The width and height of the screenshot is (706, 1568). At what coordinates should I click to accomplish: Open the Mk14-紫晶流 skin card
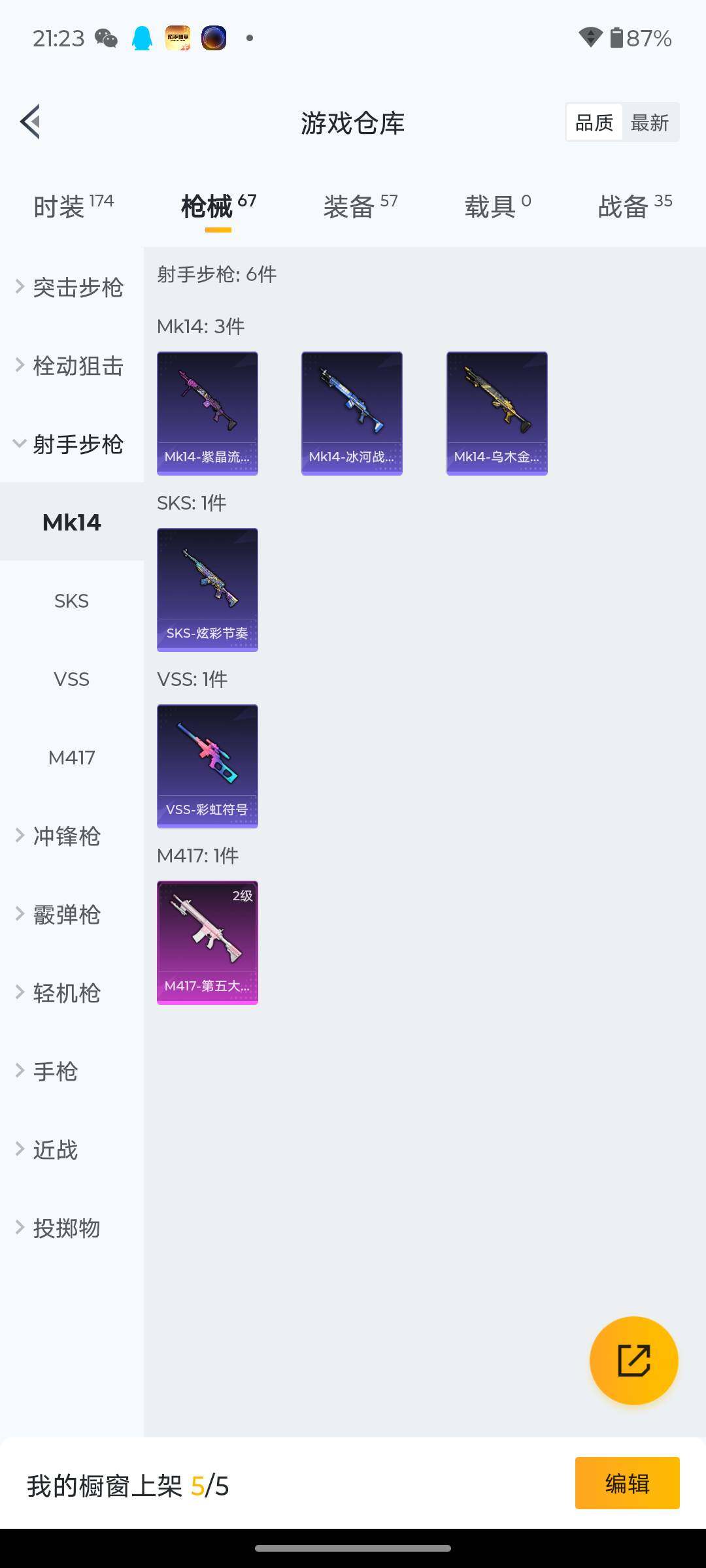pyautogui.click(x=207, y=413)
